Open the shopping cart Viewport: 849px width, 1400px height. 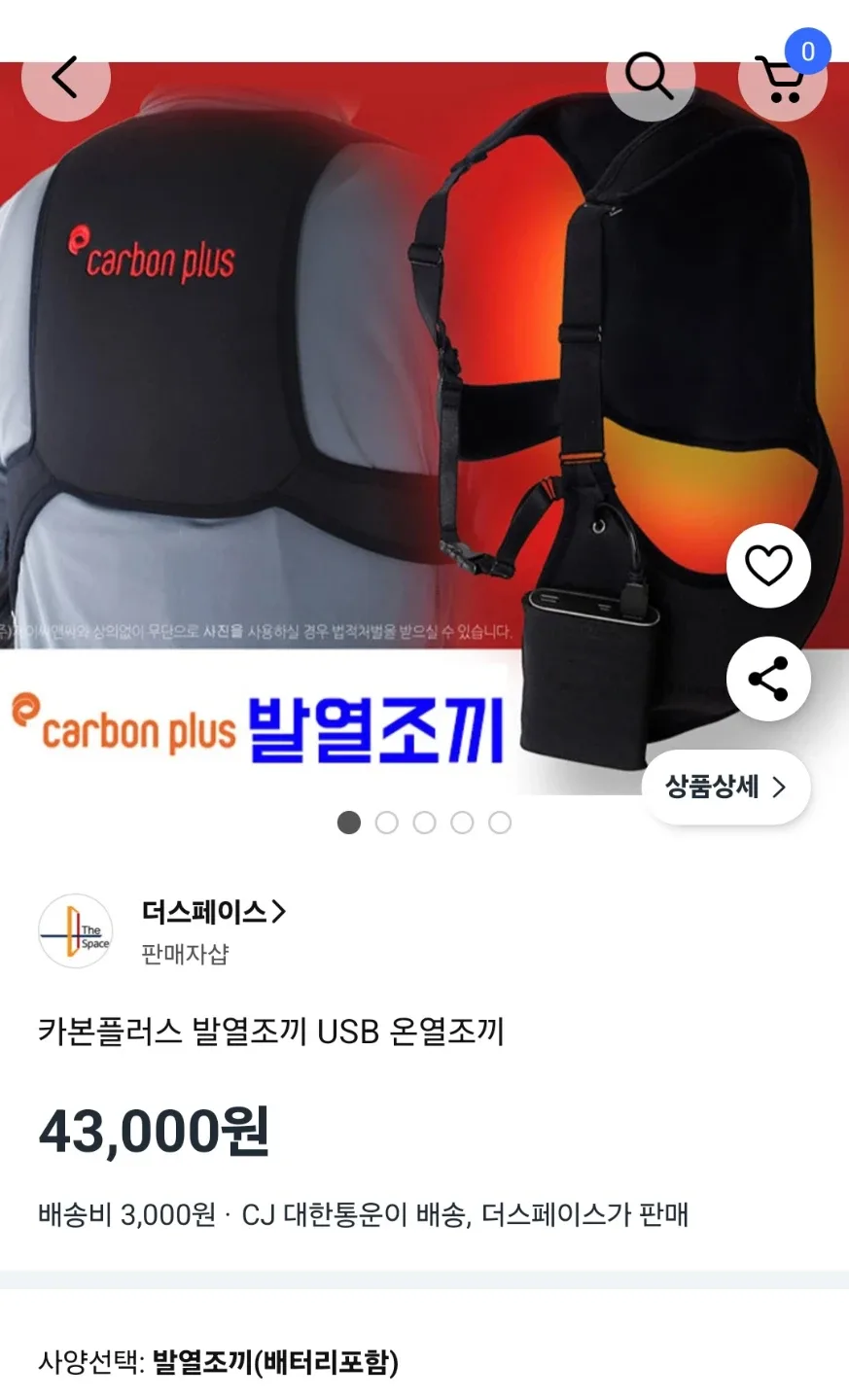point(782,78)
